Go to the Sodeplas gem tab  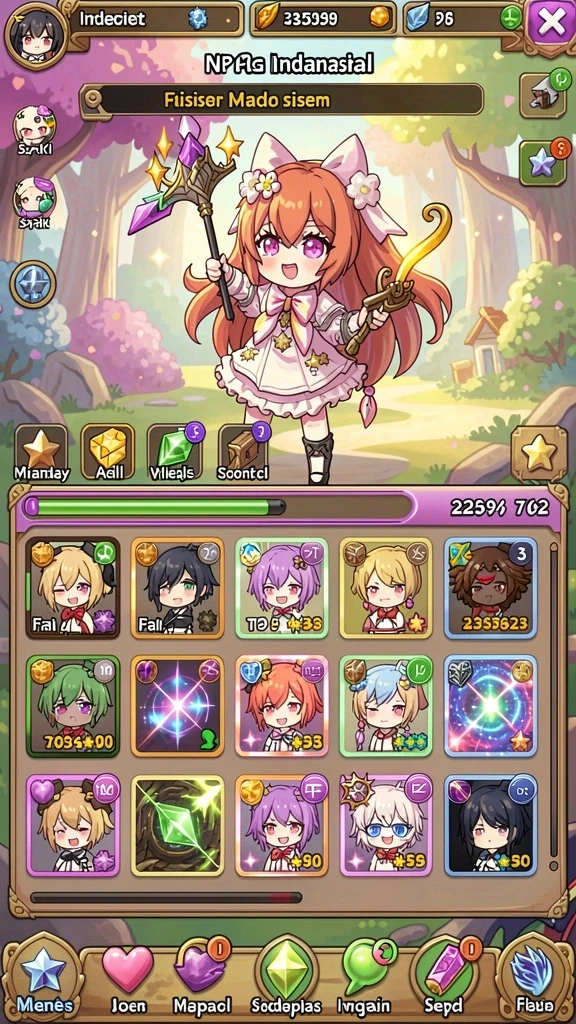pyautogui.click(x=286, y=977)
